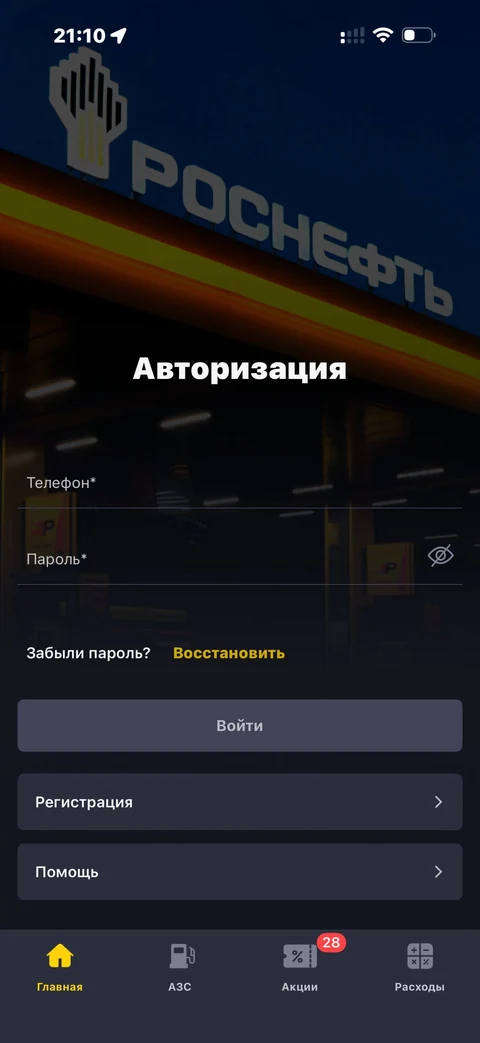Screen dimensions: 480x1043
Task: Tap the Восстановить link
Action: tap(229, 653)
